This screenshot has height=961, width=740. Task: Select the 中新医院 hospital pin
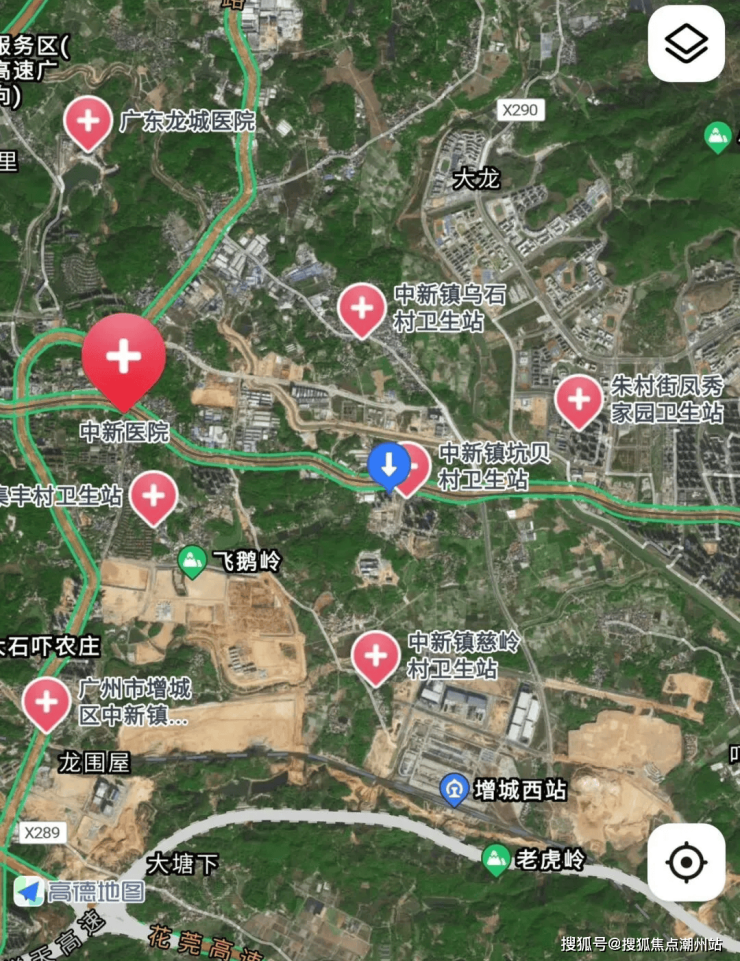[x=123, y=356]
